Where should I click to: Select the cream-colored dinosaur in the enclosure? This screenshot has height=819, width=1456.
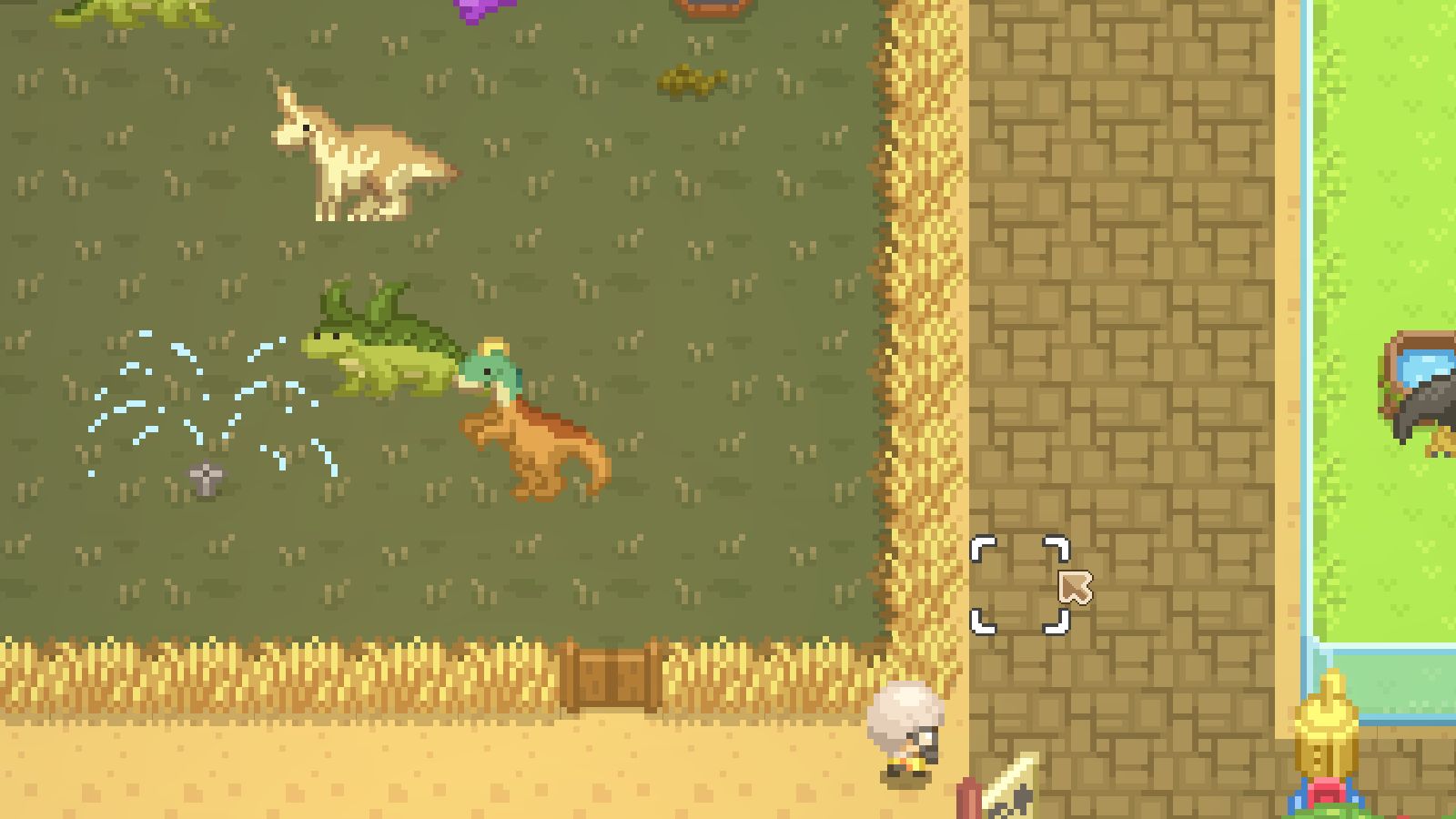click(x=364, y=154)
